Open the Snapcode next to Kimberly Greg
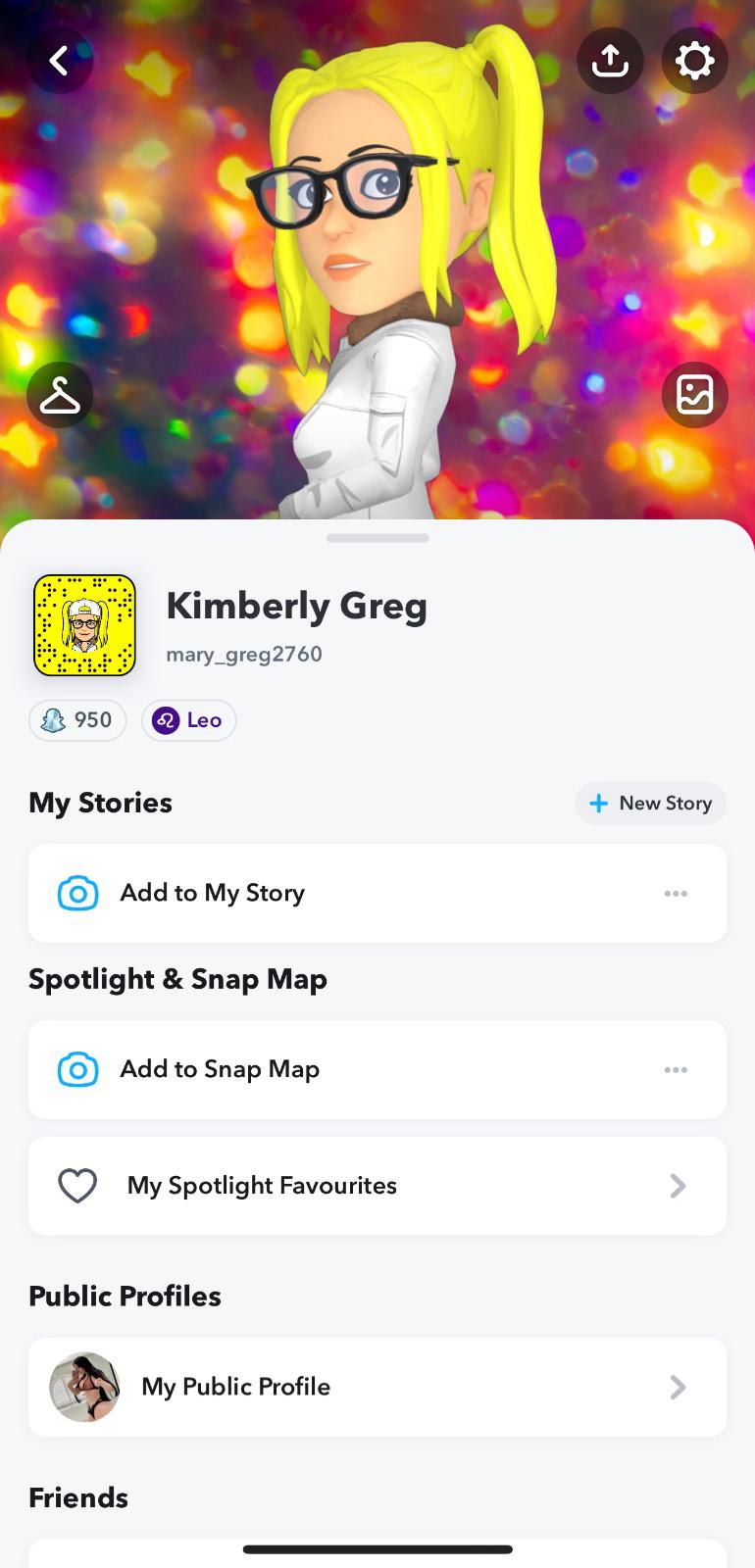 tap(84, 625)
